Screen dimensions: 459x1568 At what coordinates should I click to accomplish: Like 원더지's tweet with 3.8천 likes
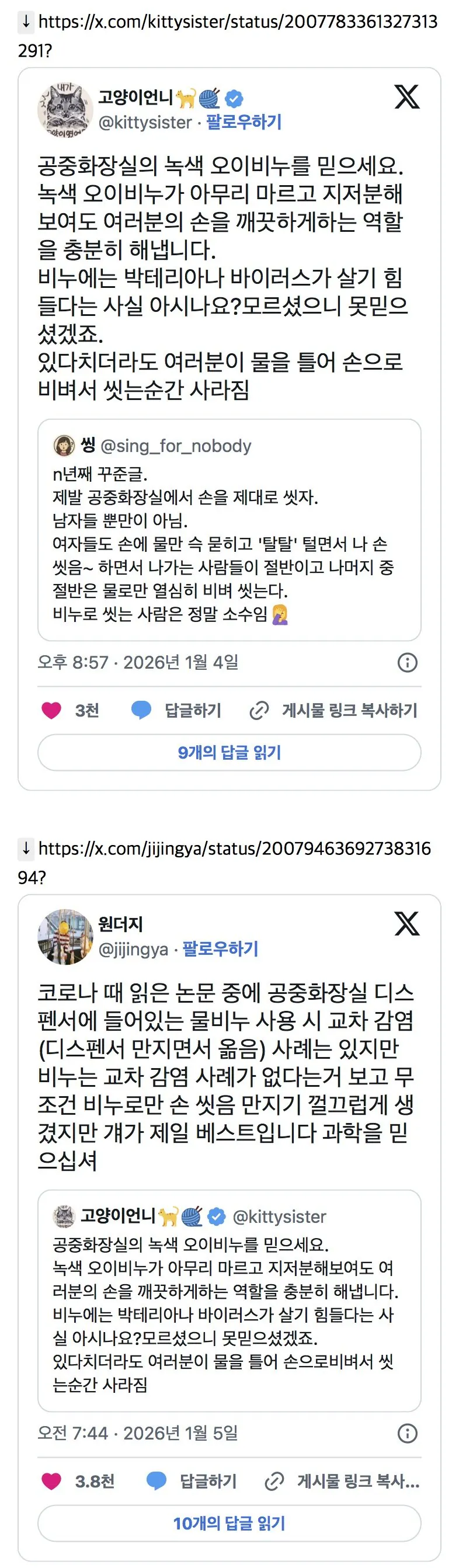point(52,1481)
